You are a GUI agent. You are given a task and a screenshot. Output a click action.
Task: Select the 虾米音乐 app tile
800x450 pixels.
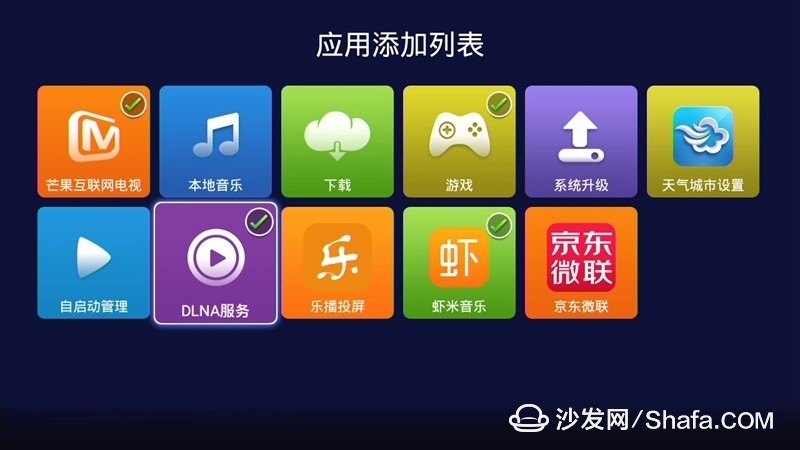point(459,263)
